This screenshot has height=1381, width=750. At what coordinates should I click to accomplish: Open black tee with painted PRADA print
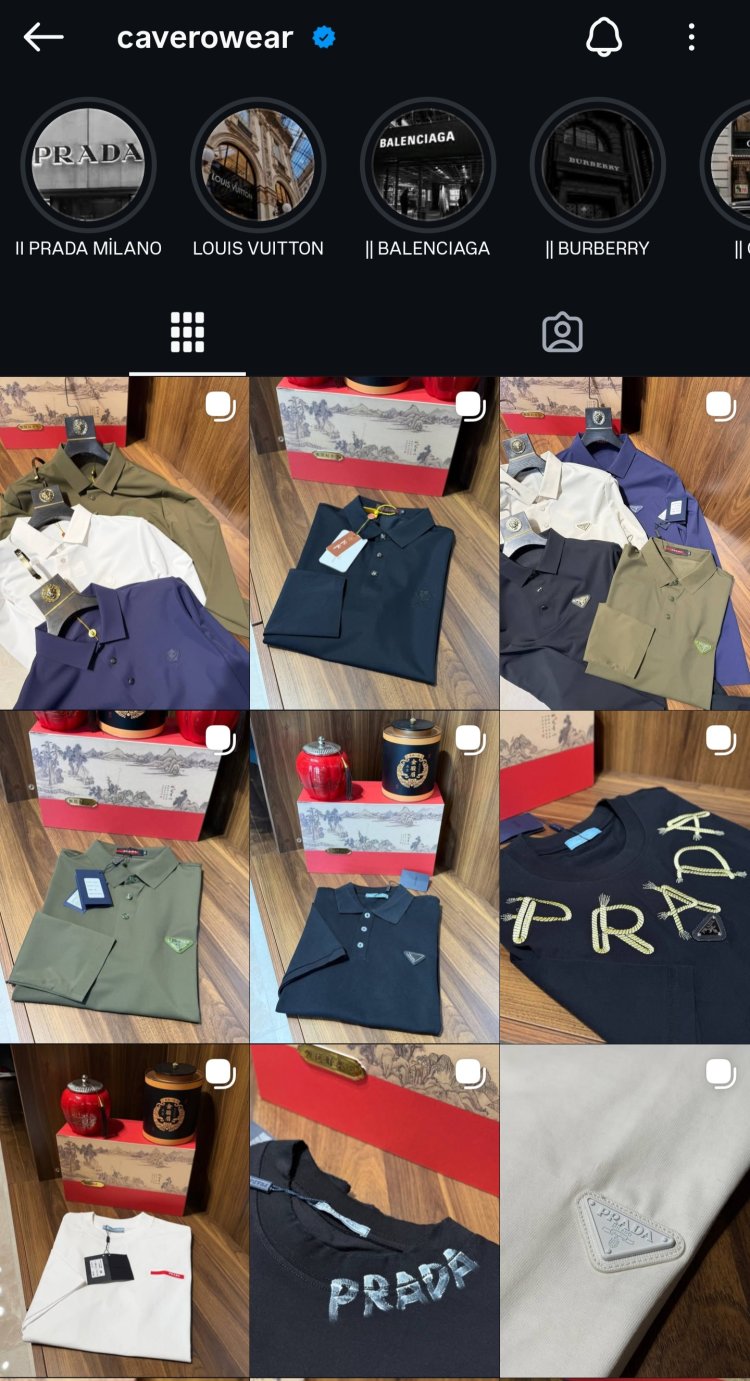374,1210
